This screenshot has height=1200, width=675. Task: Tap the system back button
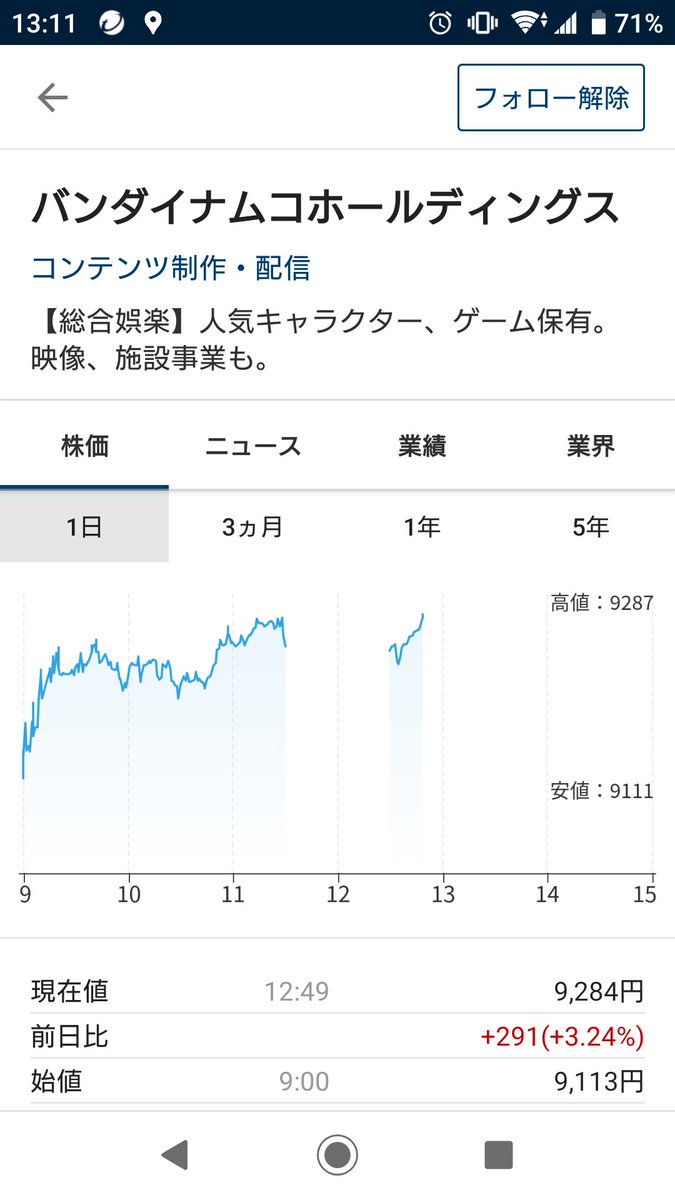point(175,1155)
